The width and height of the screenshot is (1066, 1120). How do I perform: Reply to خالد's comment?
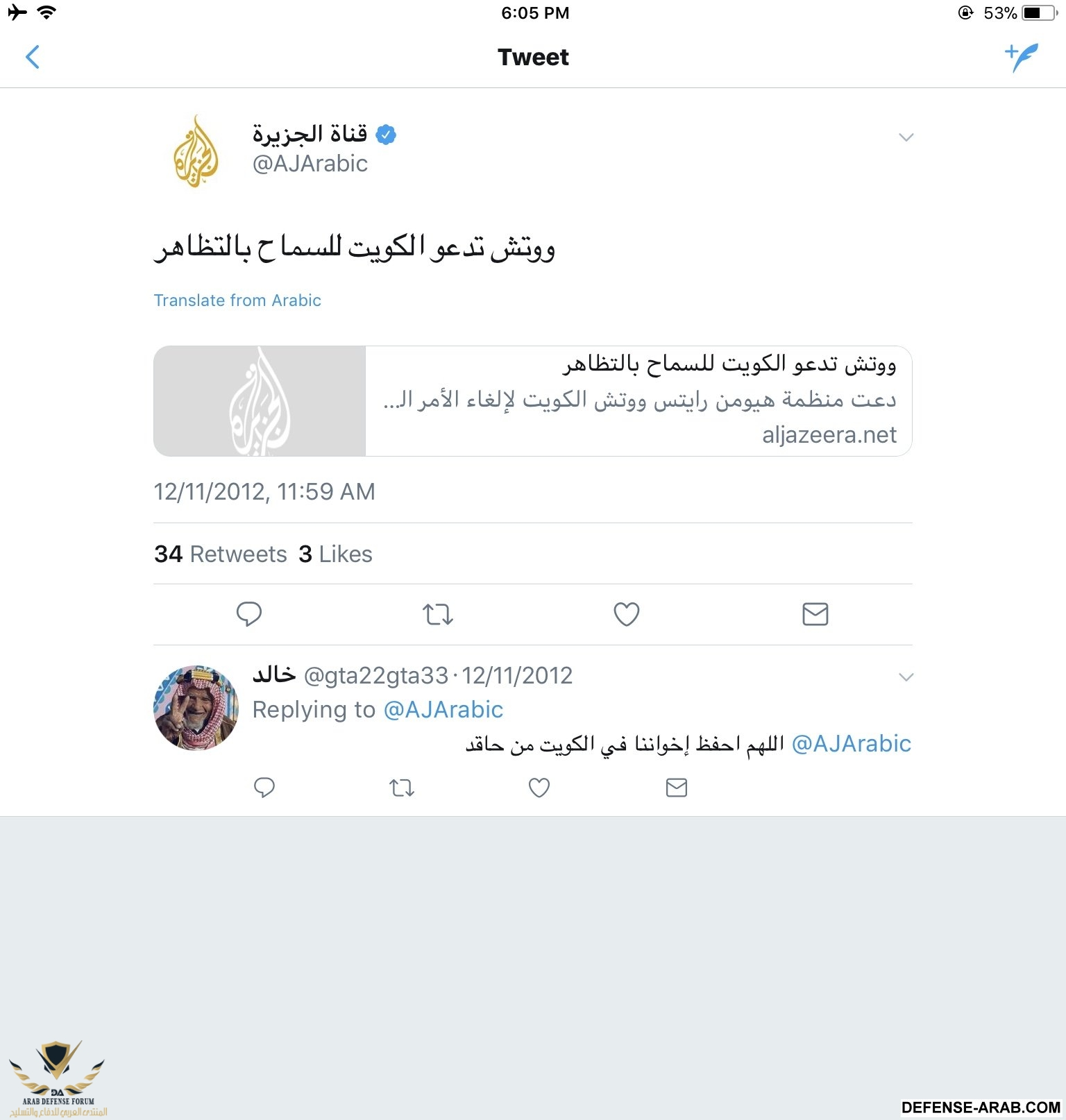pyautogui.click(x=264, y=788)
